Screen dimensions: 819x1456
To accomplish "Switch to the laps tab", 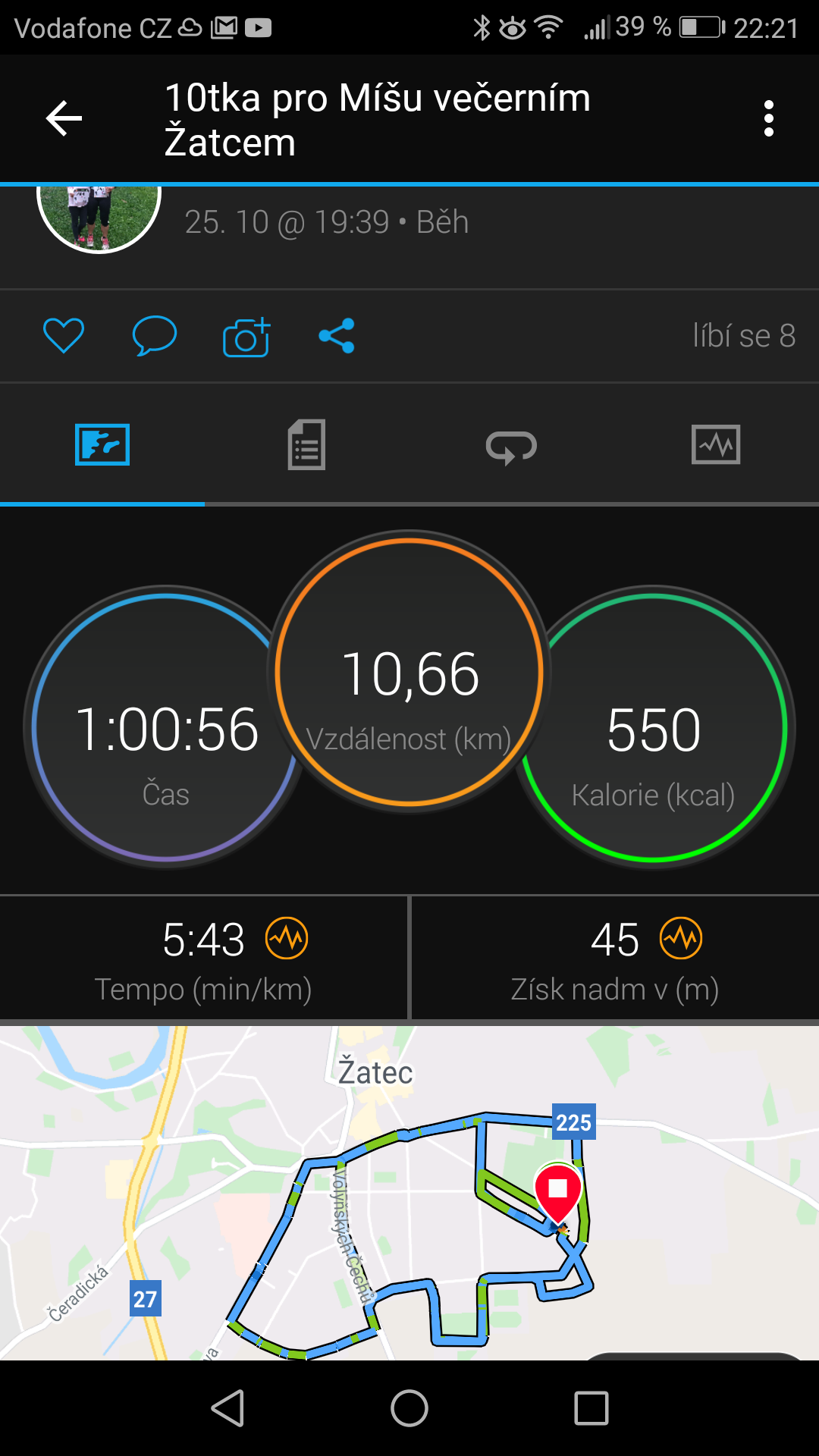I will [512, 446].
